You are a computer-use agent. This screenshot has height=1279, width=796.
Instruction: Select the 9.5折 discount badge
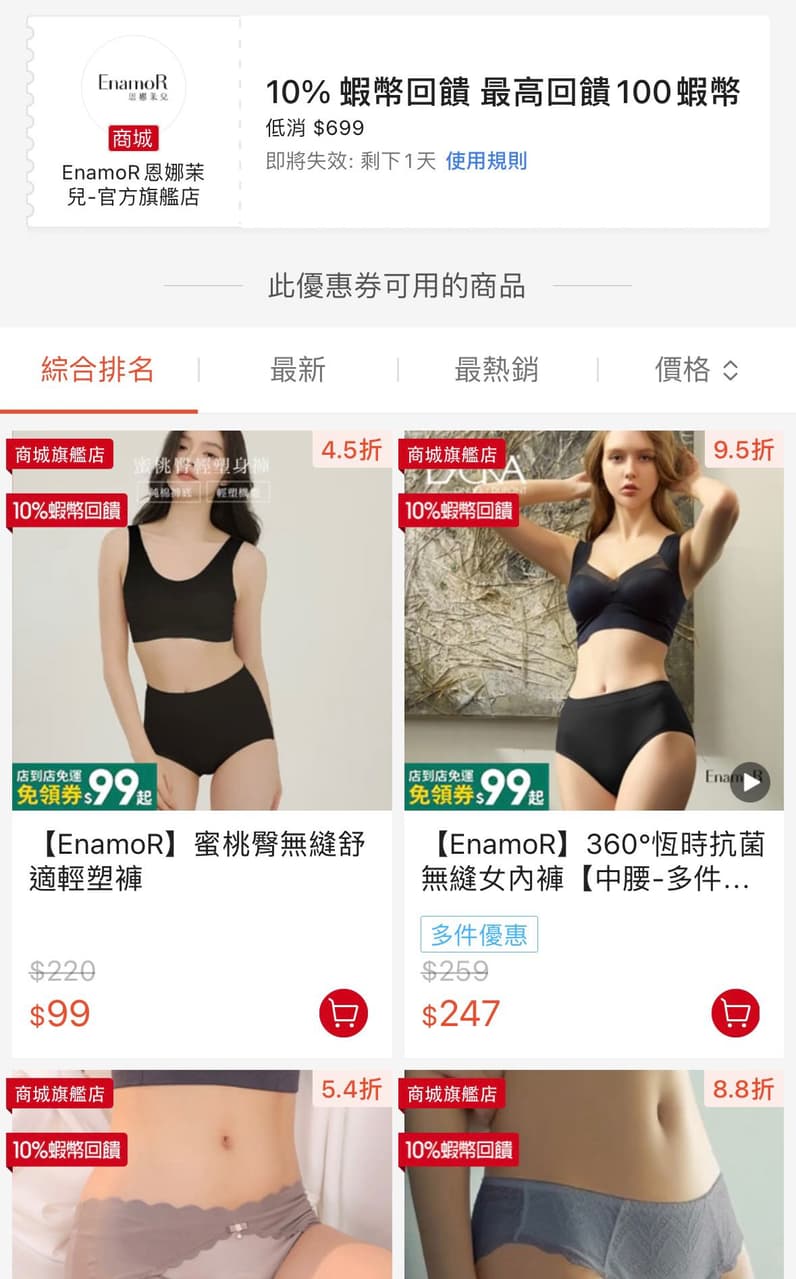click(x=745, y=451)
